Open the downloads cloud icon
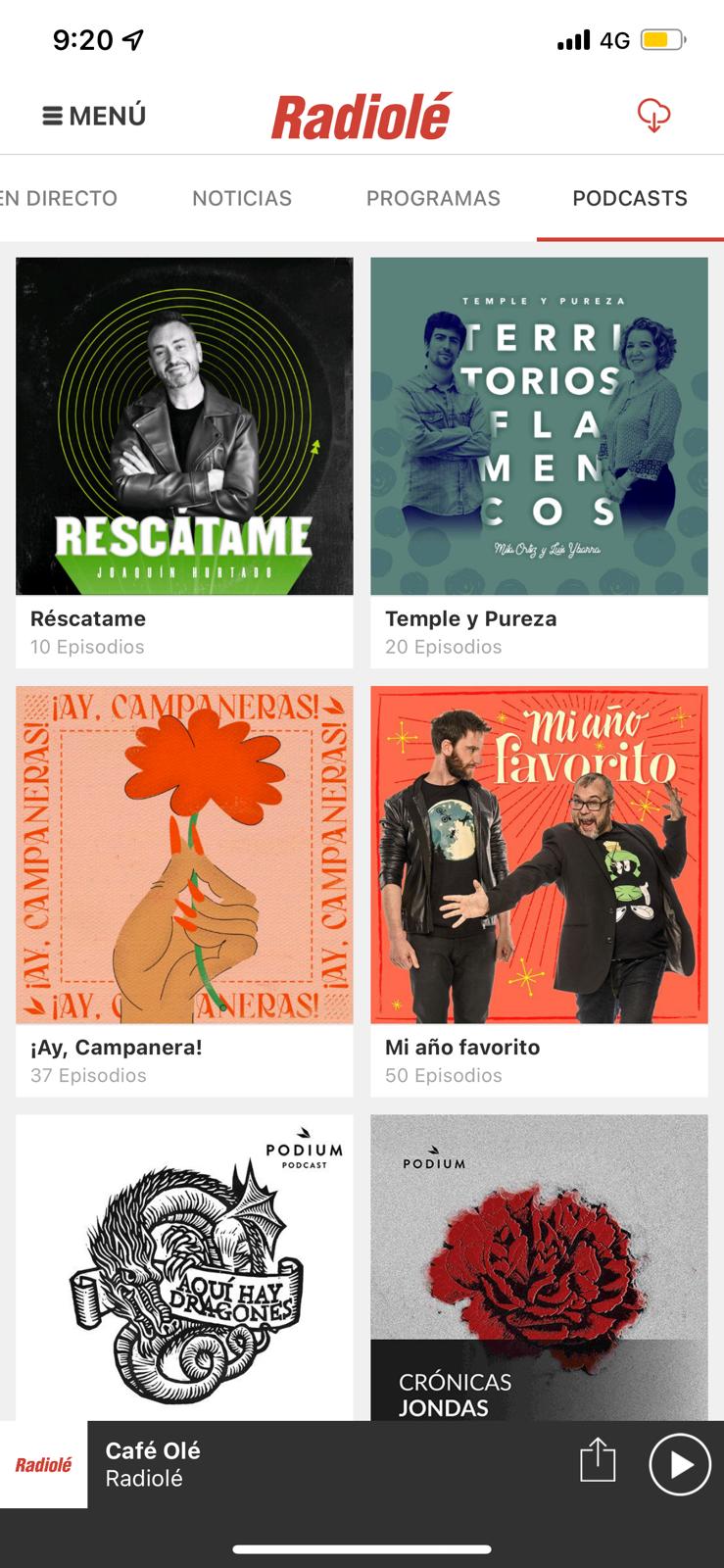 pyautogui.click(x=653, y=116)
